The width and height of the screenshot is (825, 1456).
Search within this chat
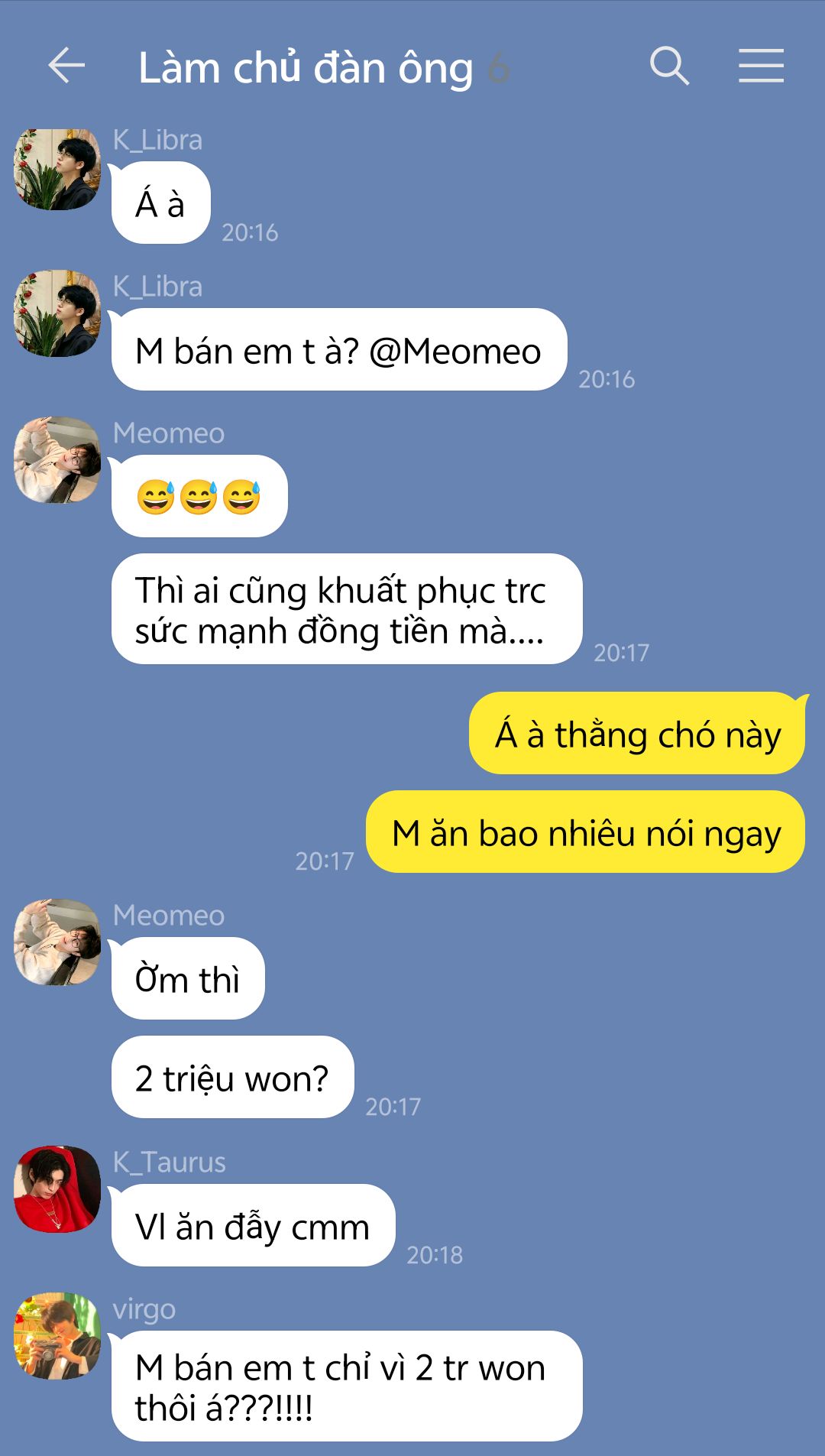[x=669, y=66]
